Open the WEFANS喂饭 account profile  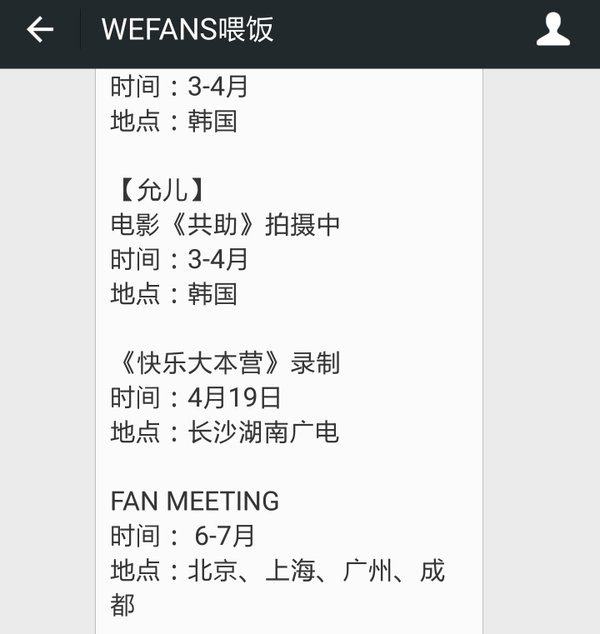[553, 30]
